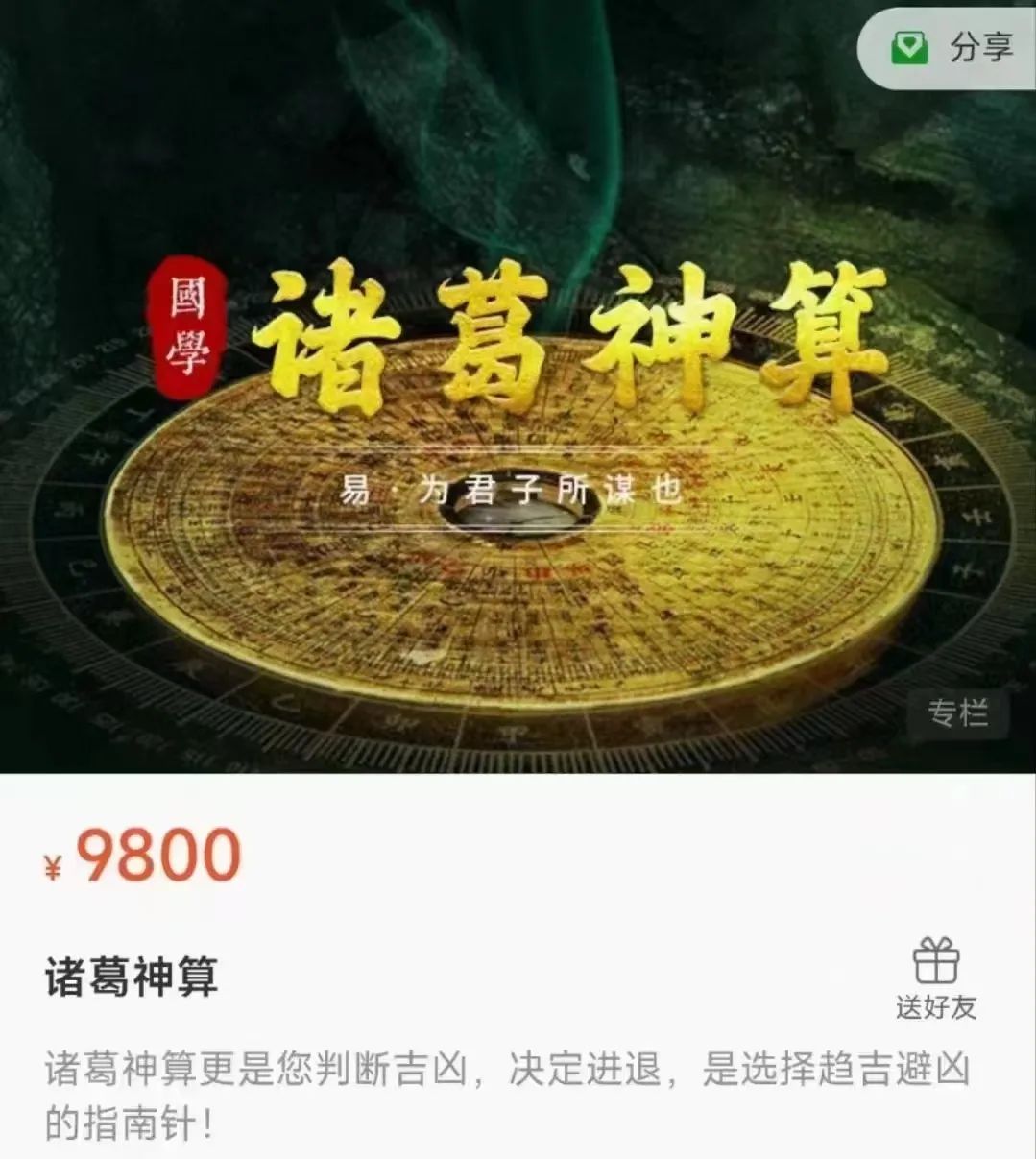Tap the compass banner image
The height and width of the screenshot is (1159, 1036).
[x=518, y=384]
